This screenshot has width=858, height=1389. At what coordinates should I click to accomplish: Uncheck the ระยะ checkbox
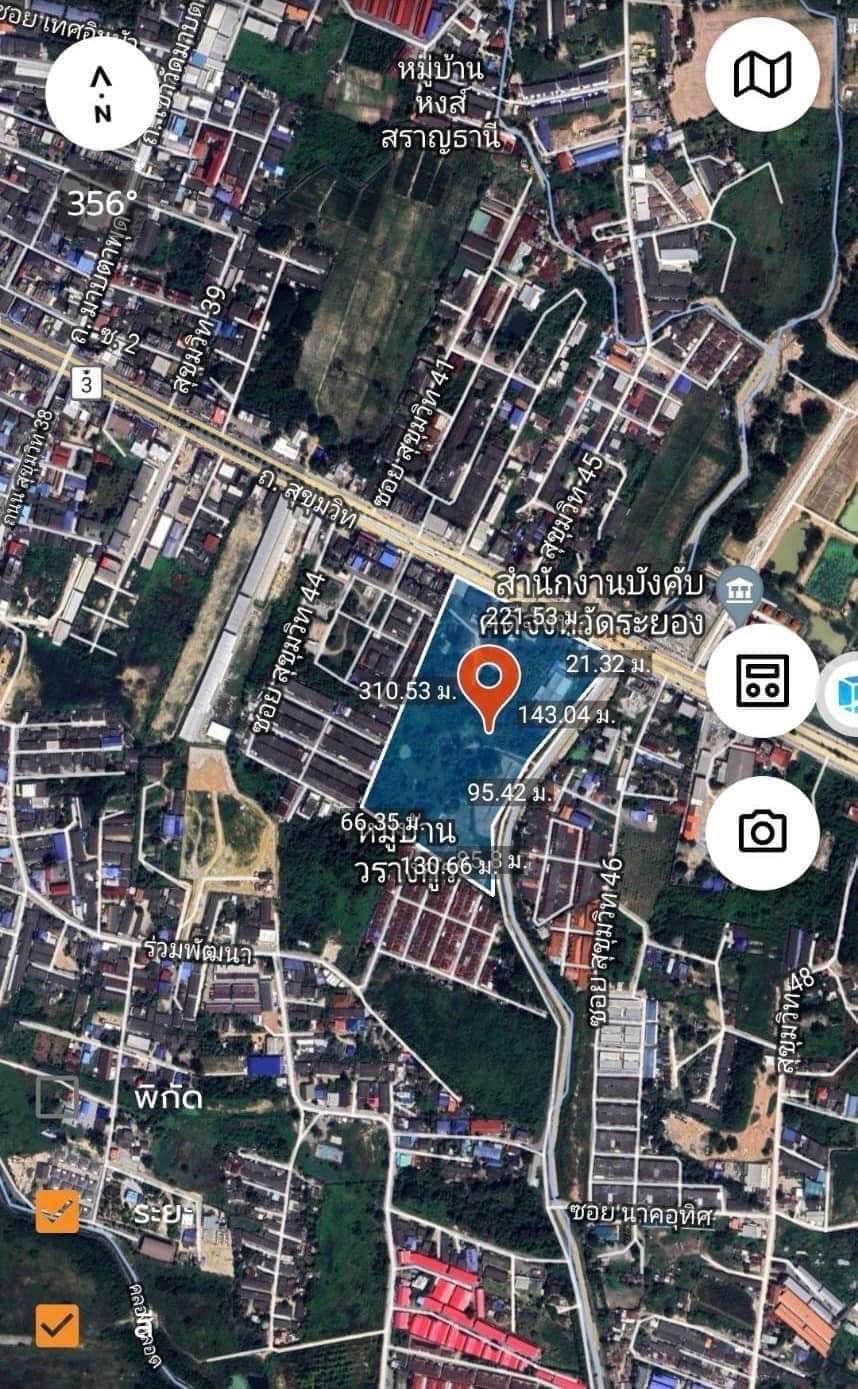pos(57,1211)
